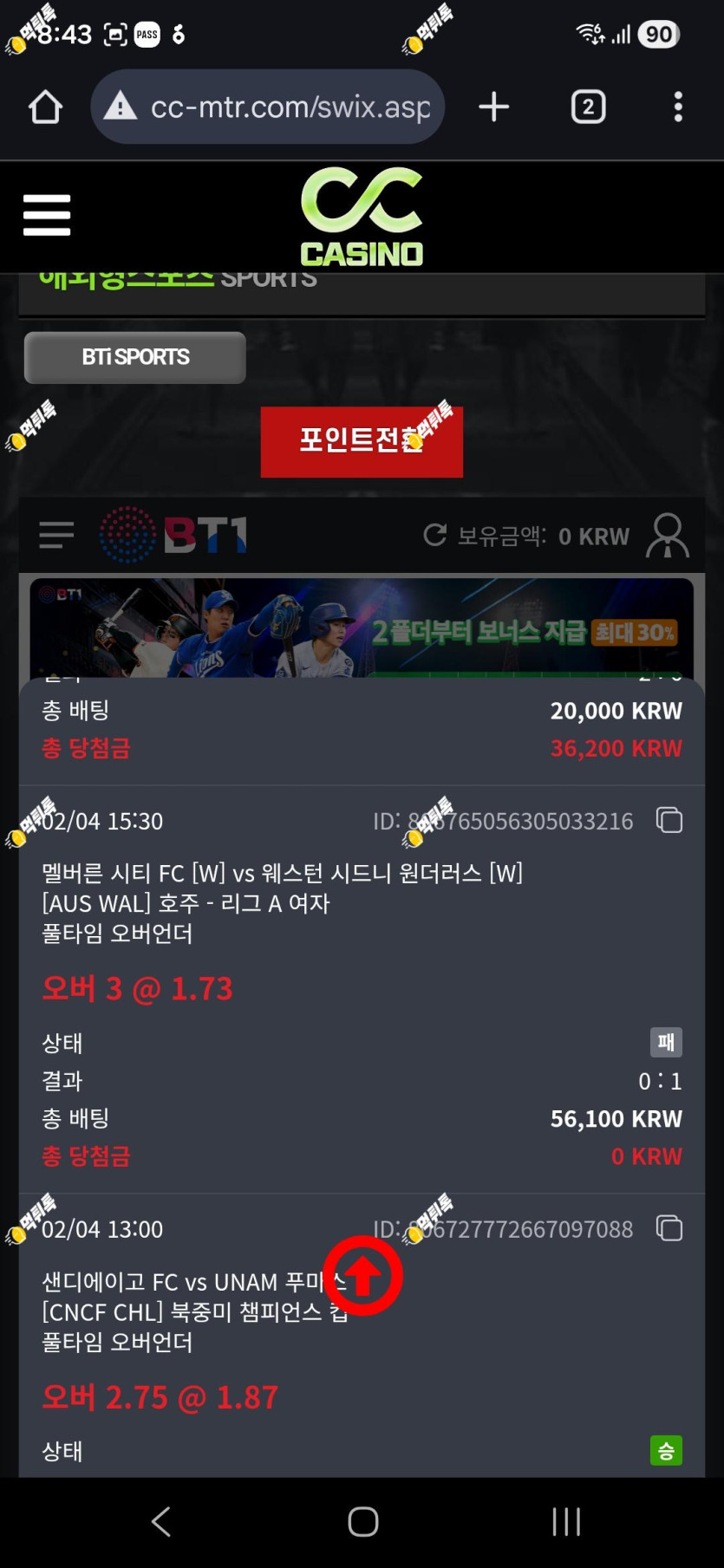Tap the red scroll-to-top arrow
Viewport: 724px width, 1568px height.
pyautogui.click(x=363, y=1276)
